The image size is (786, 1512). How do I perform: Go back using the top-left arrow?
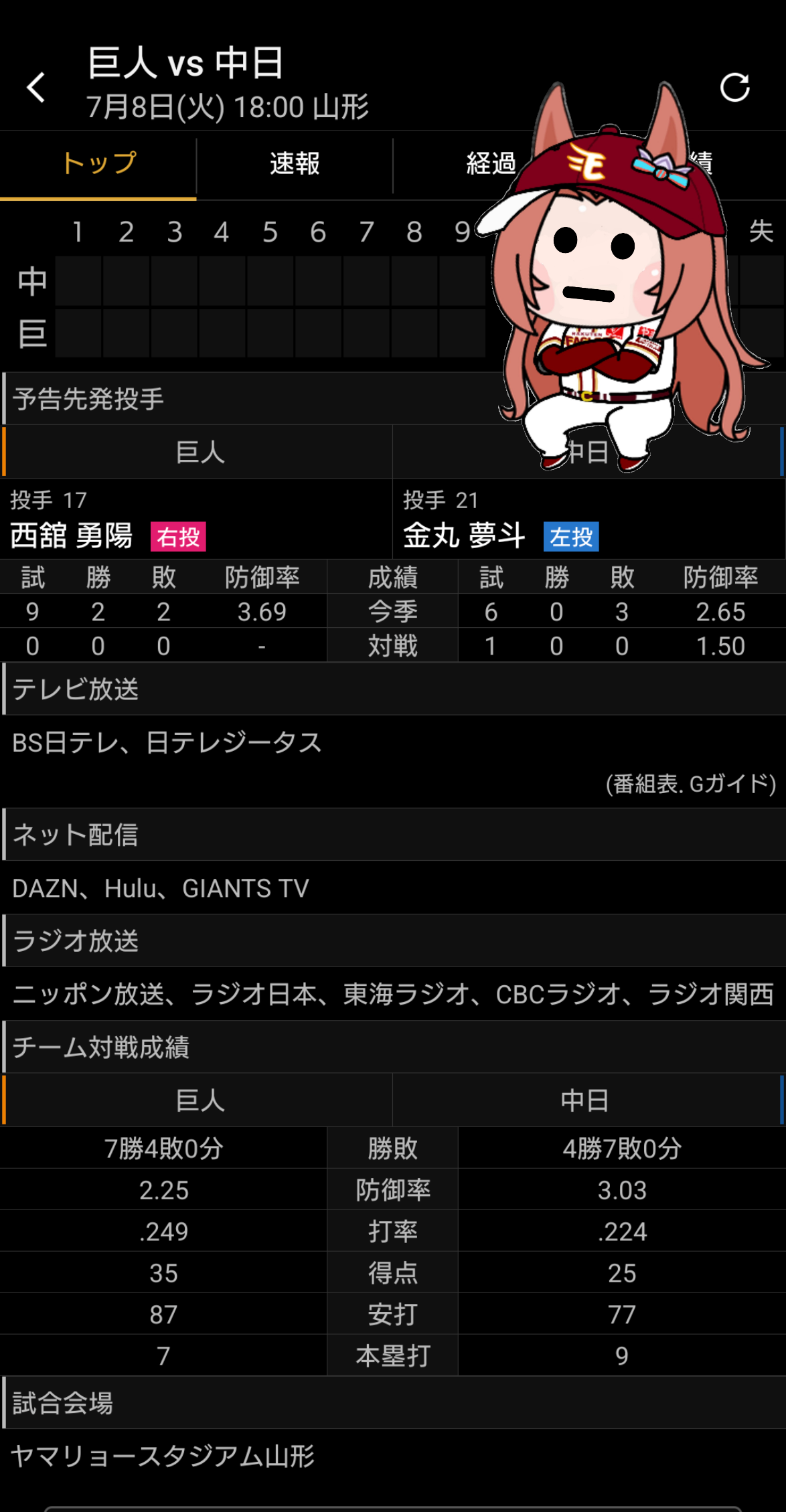coord(36,88)
